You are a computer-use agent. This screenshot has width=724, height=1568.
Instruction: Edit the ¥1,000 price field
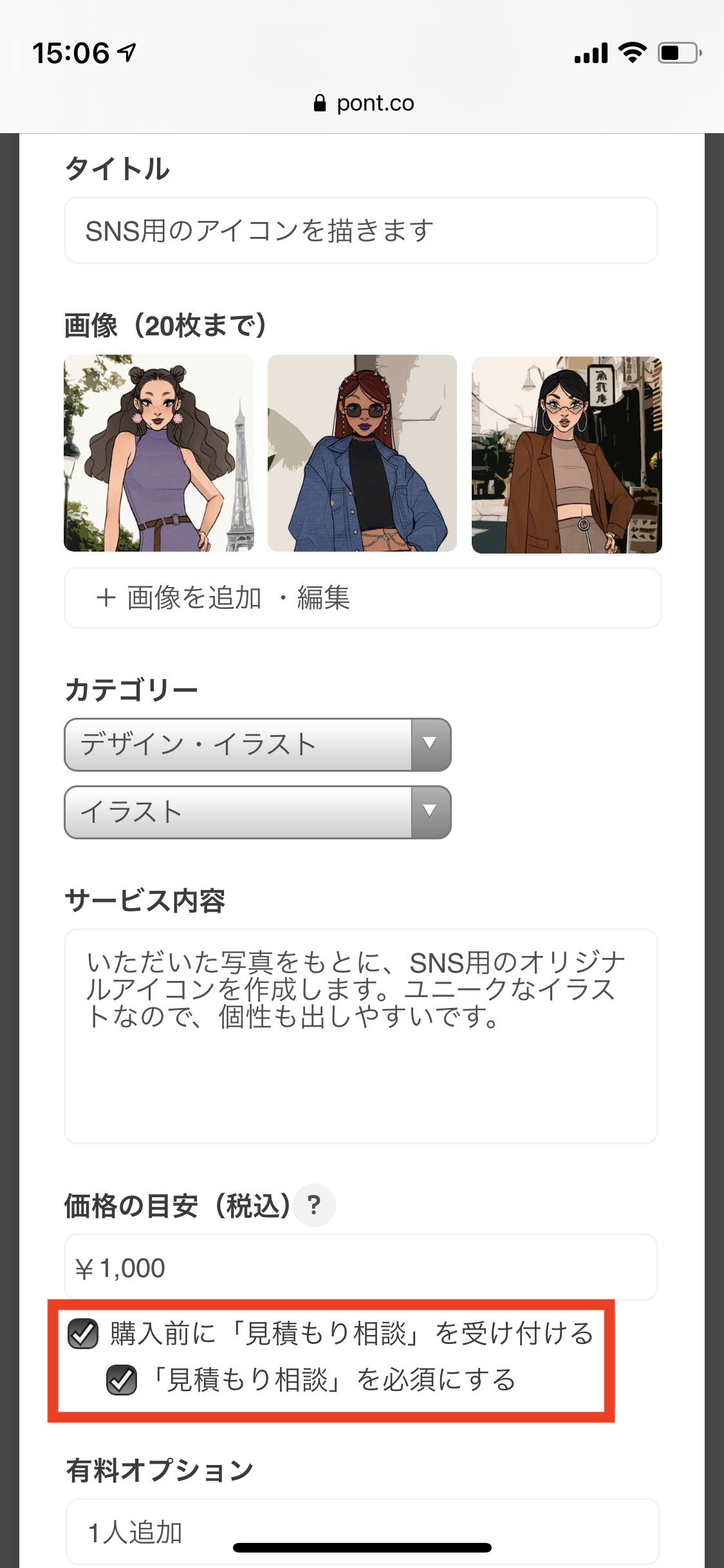pos(360,1267)
